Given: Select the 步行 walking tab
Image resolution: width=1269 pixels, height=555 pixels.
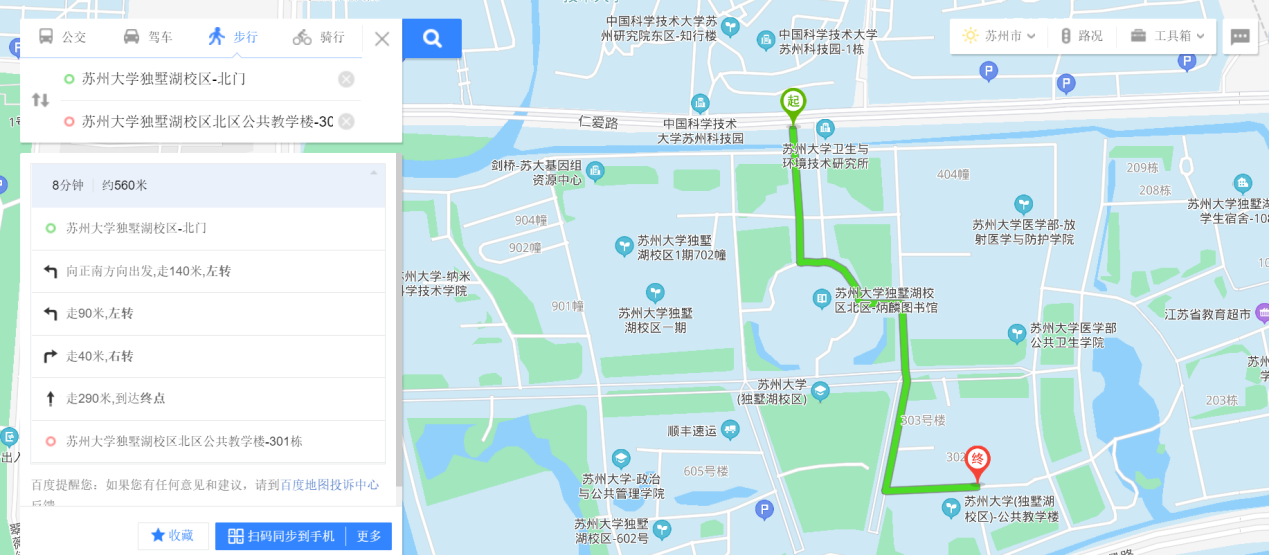Looking at the screenshot, I should pyautogui.click(x=232, y=37).
